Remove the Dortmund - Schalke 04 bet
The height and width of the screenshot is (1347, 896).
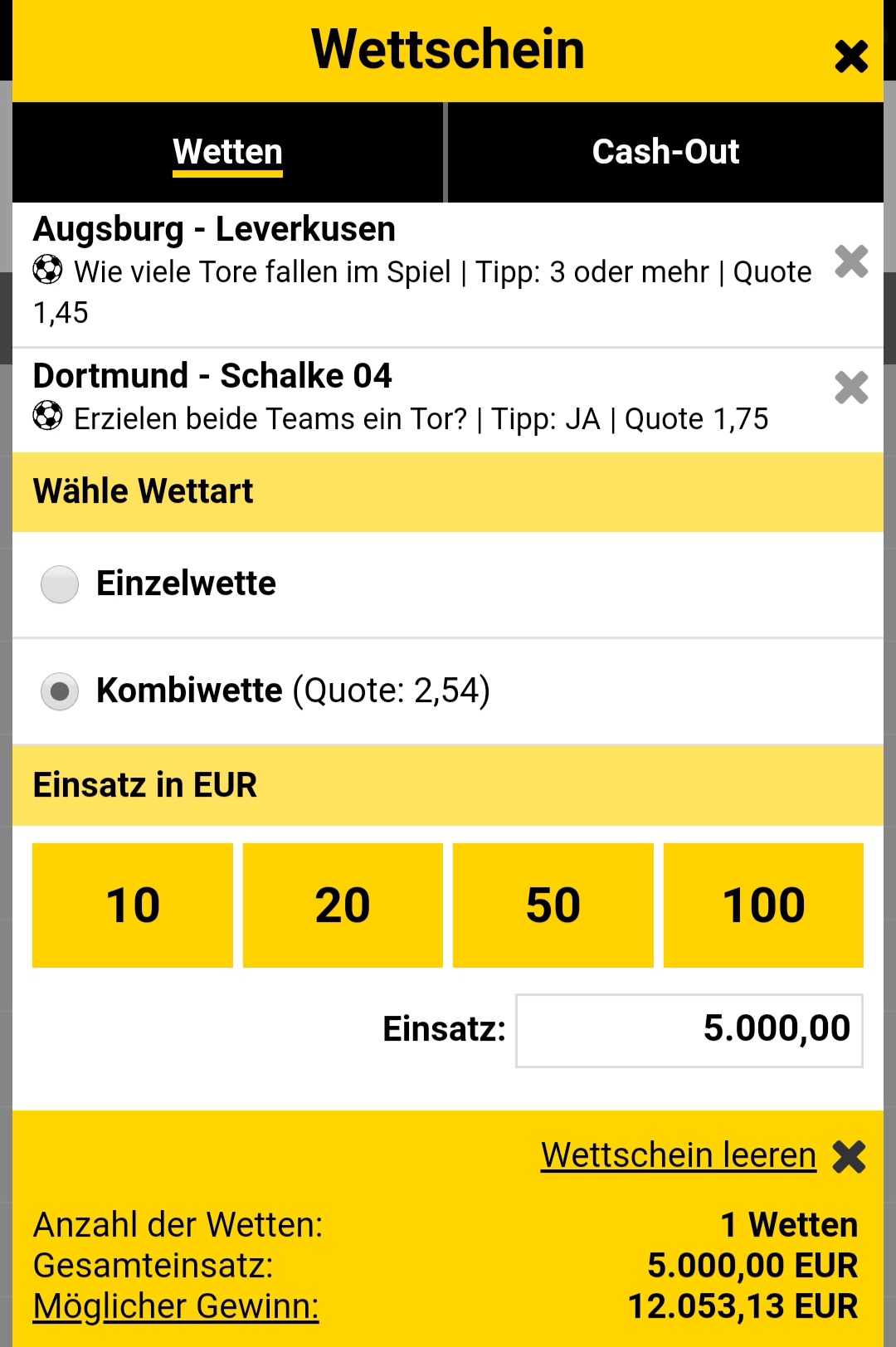850,388
